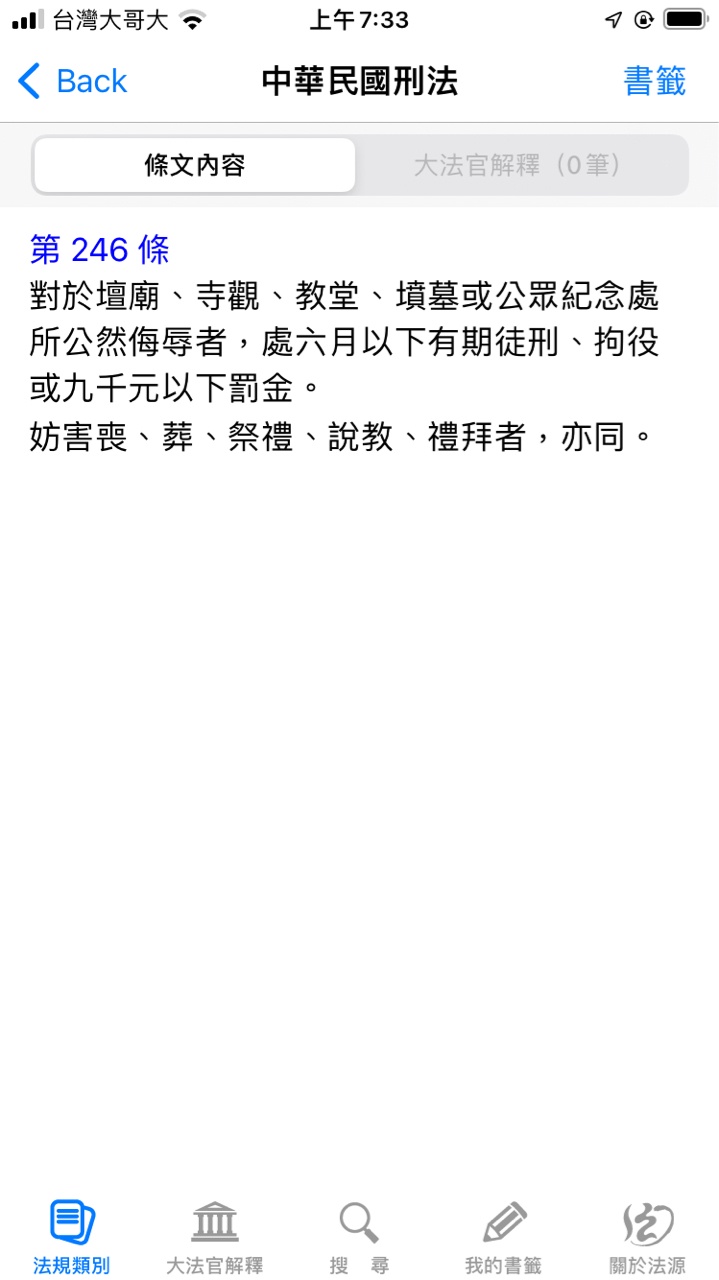
Task: Open the 搜尋 tab
Action: point(359,1237)
